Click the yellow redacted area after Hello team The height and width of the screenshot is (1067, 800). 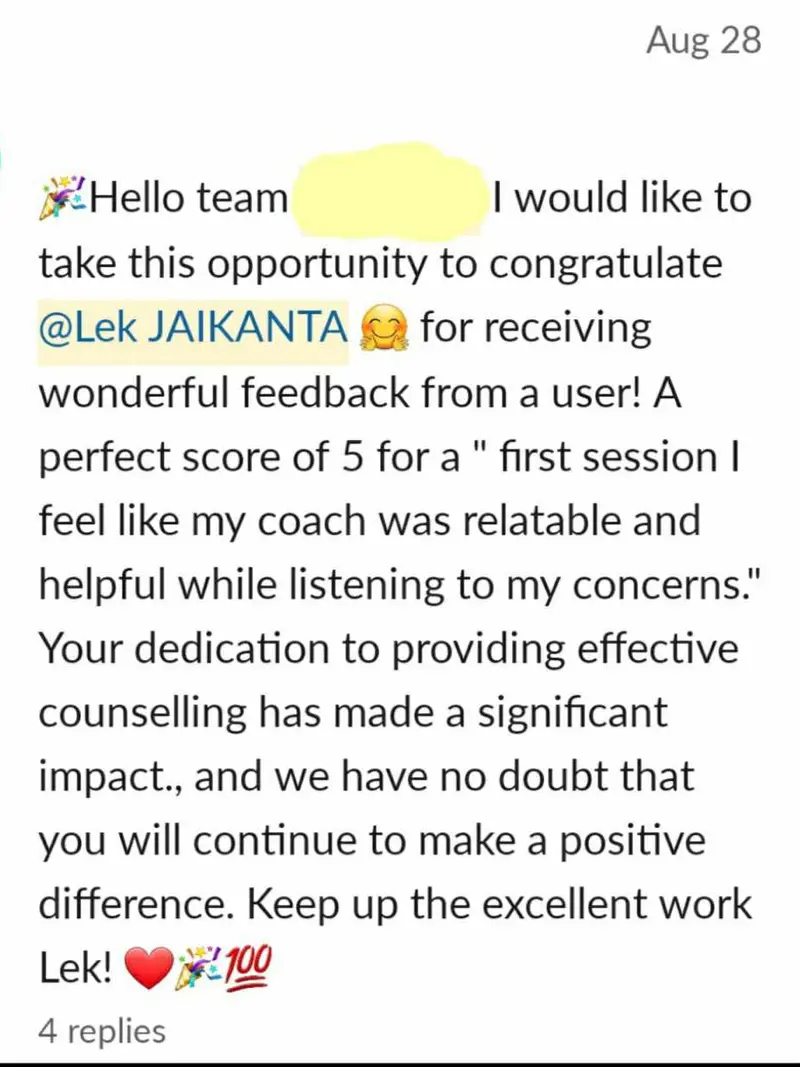388,195
